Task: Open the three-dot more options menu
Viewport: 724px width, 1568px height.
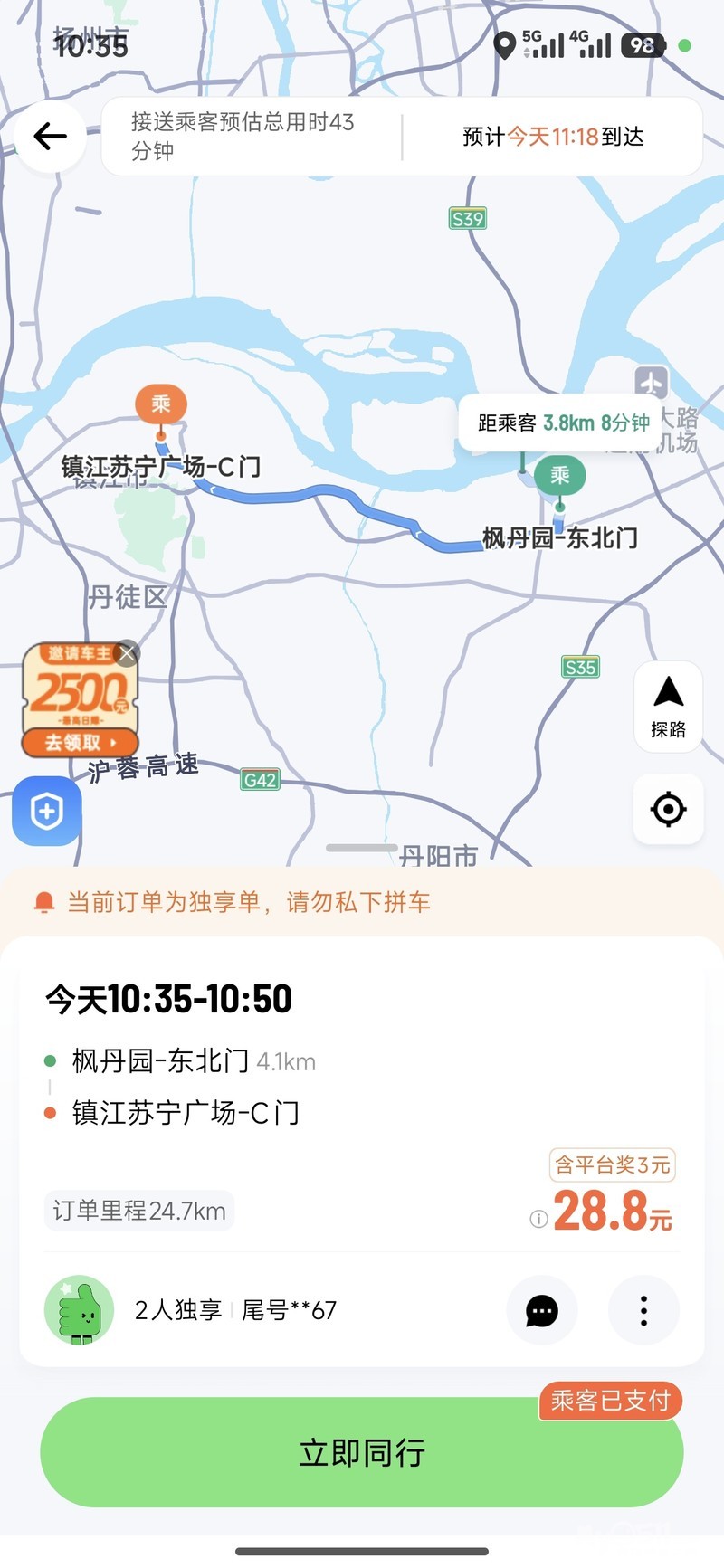Action: [x=643, y=1310]
